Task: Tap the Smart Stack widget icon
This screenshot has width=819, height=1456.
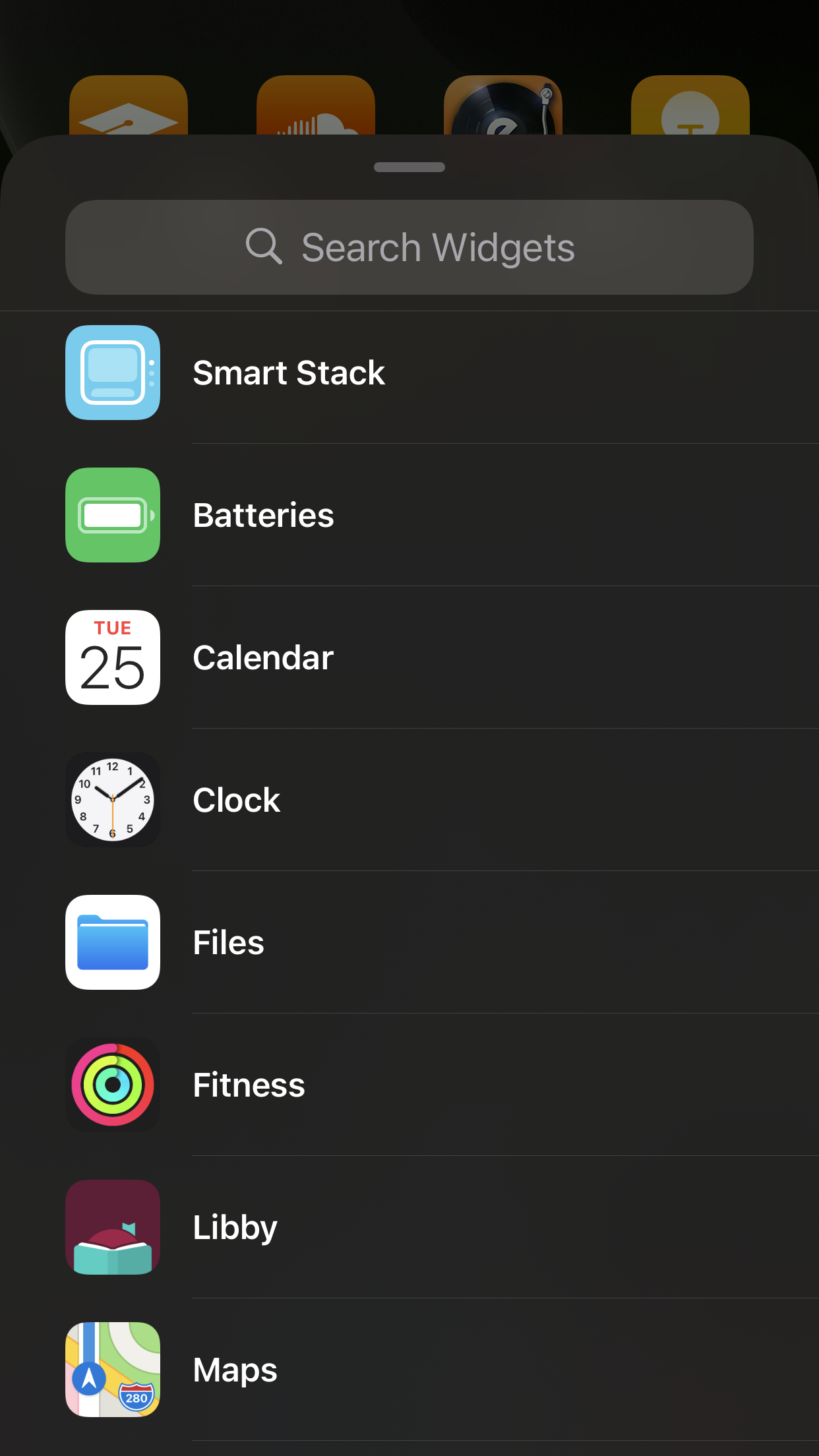Action: (x=112, y=373)
